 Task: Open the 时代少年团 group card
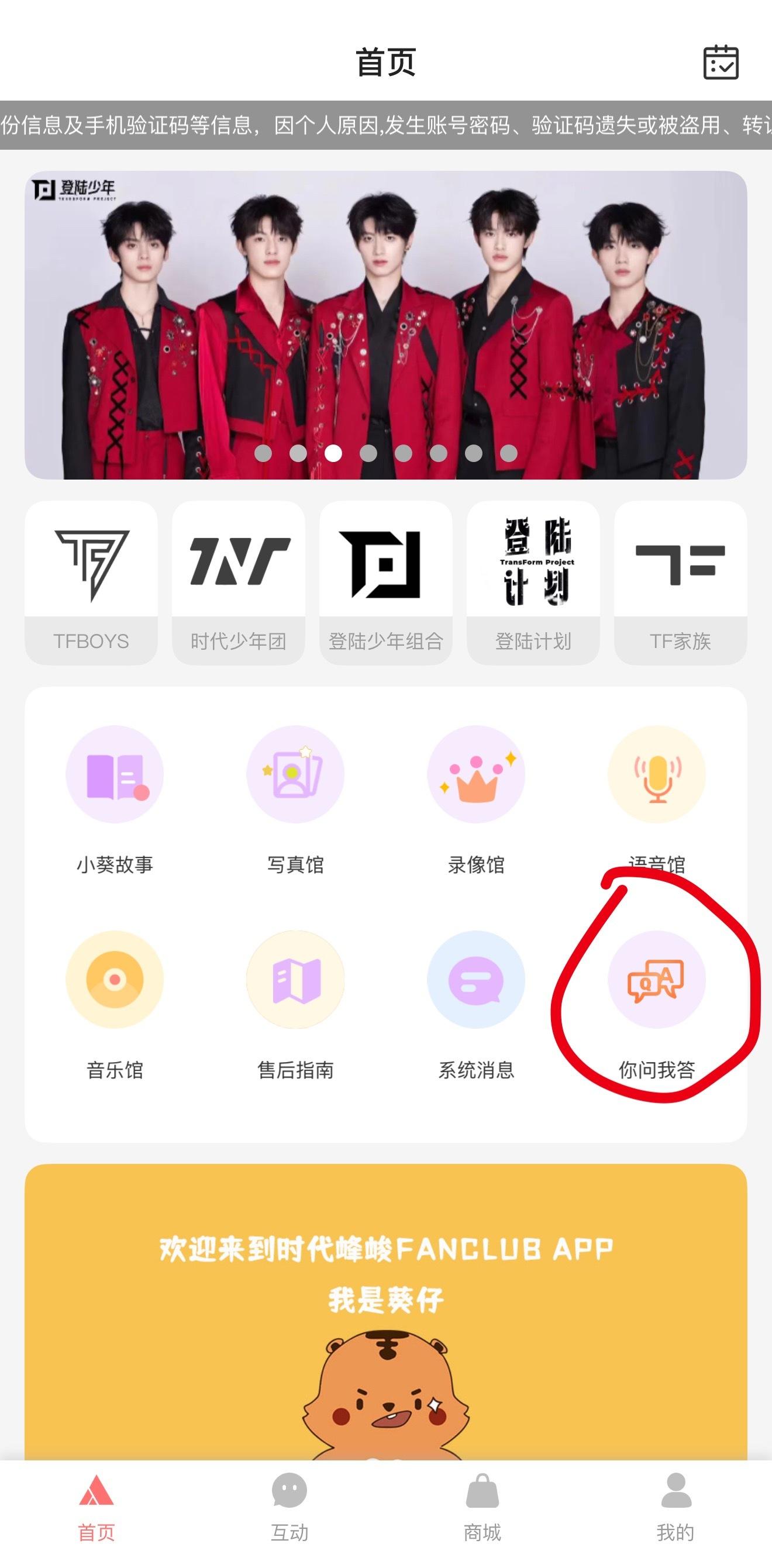[x=238, y=583]
